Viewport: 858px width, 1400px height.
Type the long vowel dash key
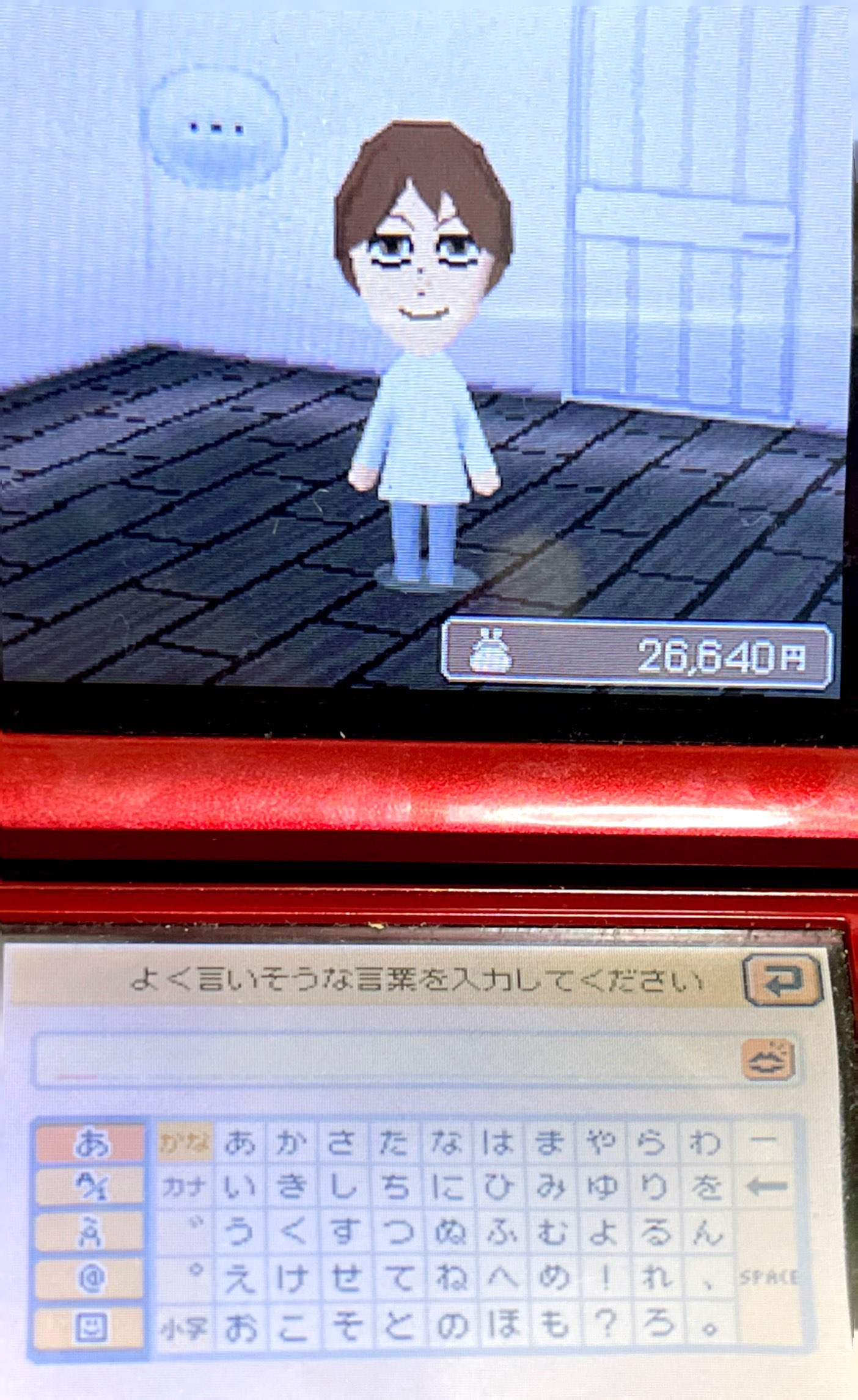767,1141
